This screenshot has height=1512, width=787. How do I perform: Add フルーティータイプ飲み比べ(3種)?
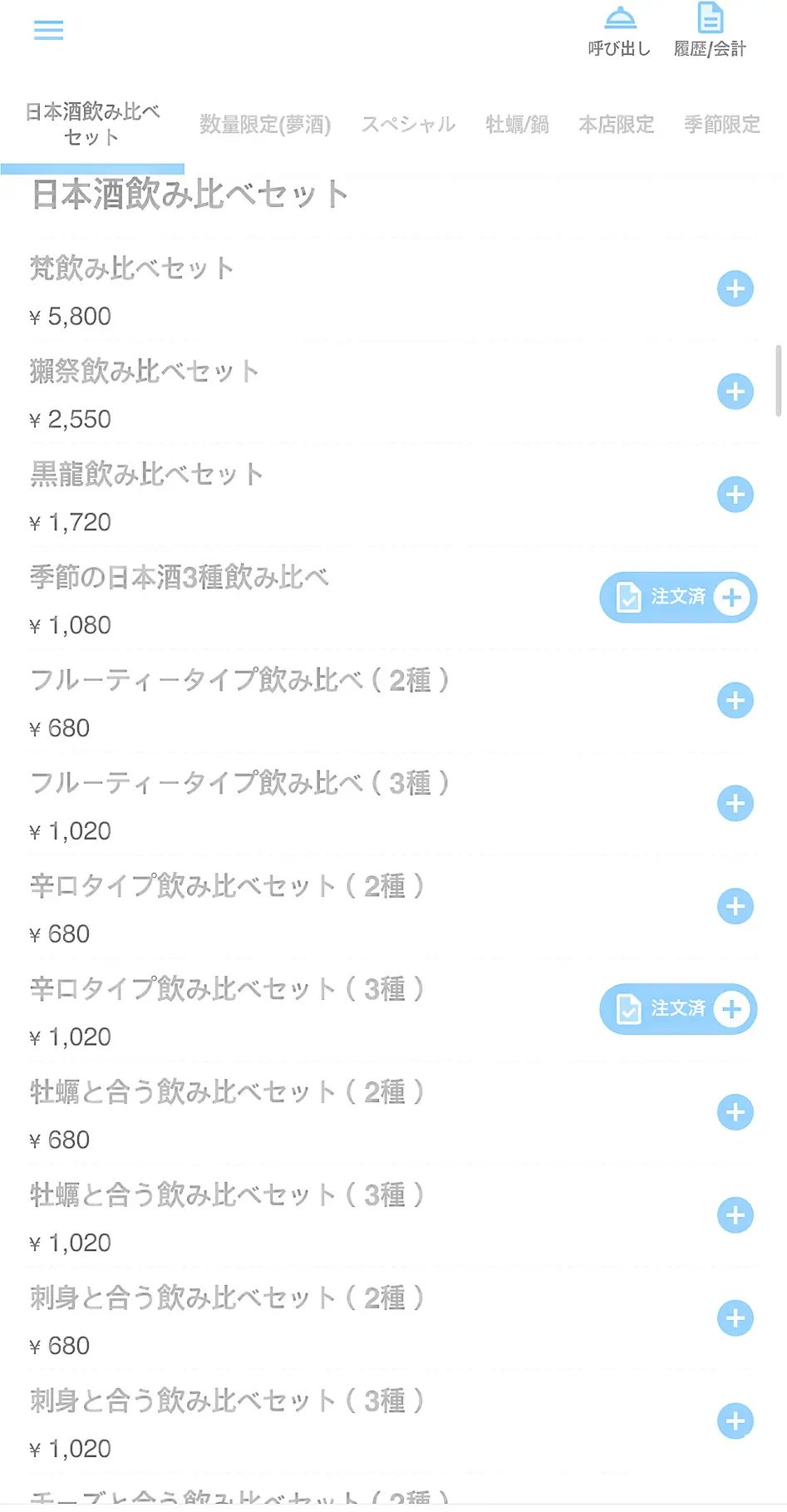pos(735,804)
